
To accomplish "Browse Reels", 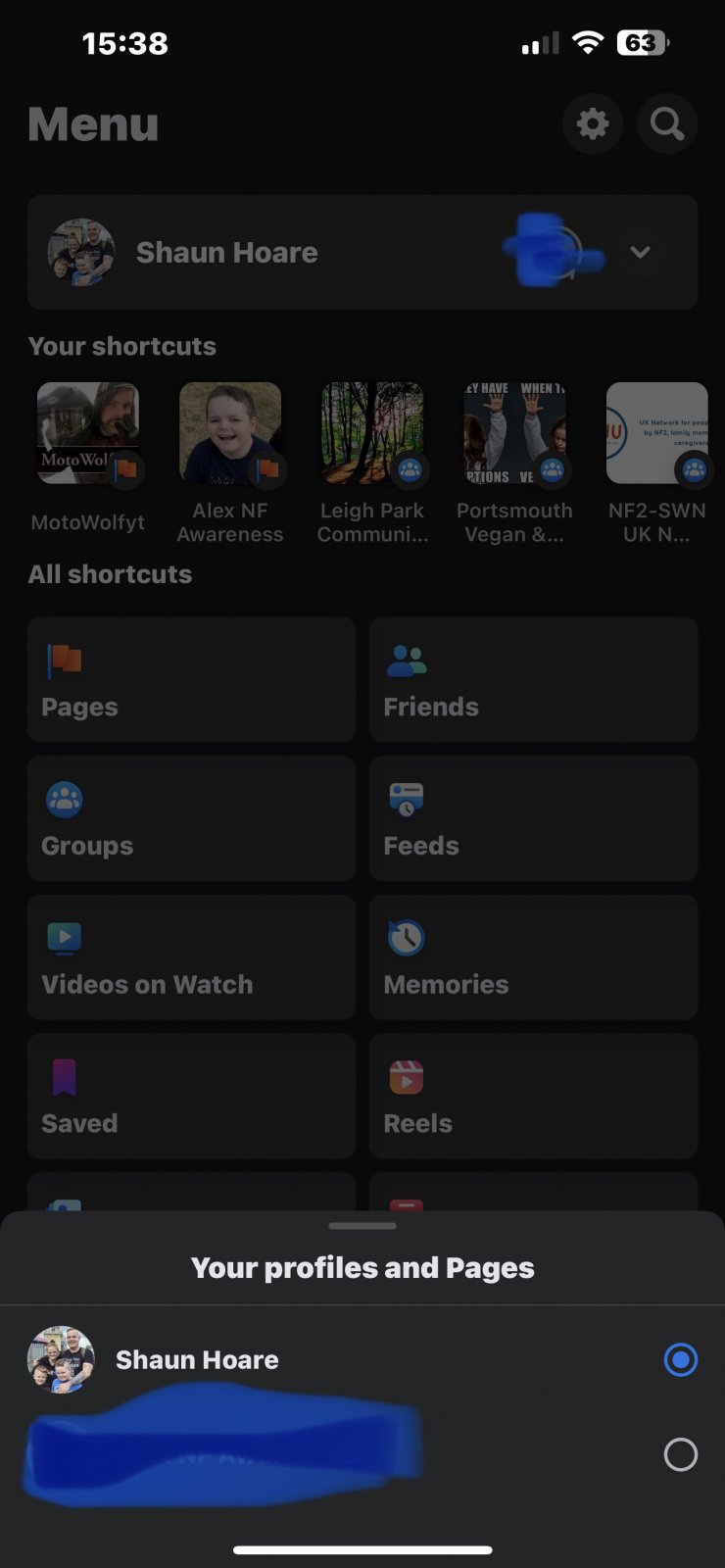I will (533, 1096).
